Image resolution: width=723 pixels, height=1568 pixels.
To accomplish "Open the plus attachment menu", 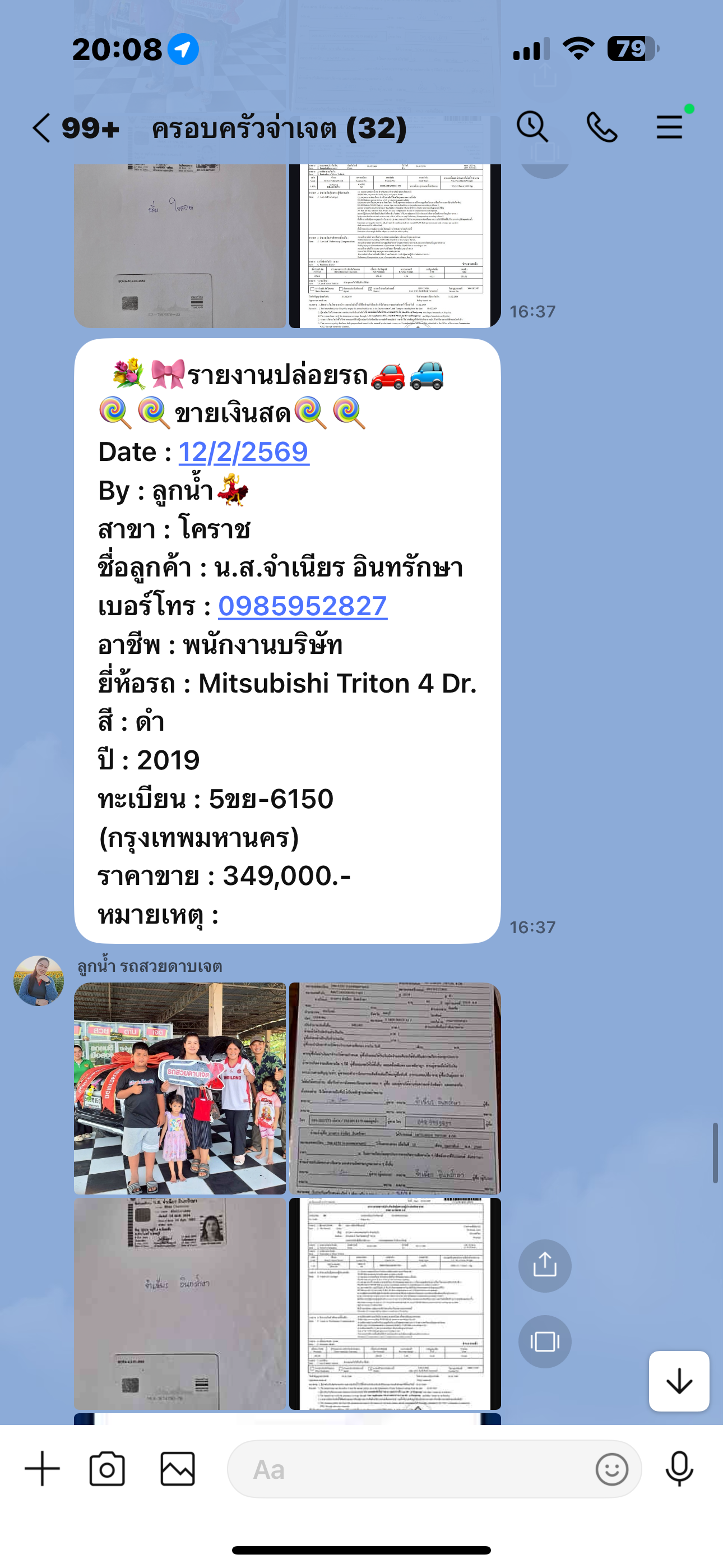I will point(42,1469).
